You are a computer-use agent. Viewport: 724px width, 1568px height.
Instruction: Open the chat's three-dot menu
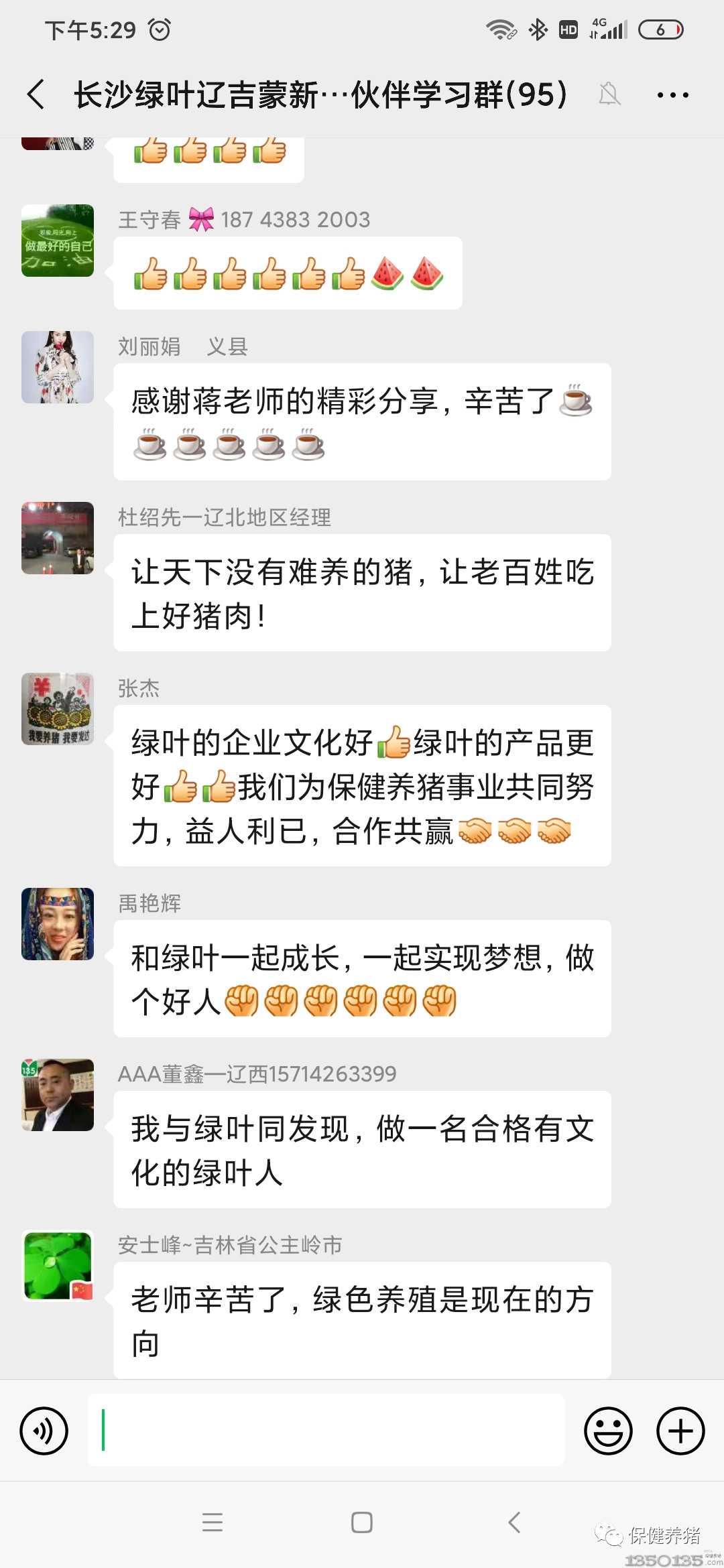click(x=672, y=95)
